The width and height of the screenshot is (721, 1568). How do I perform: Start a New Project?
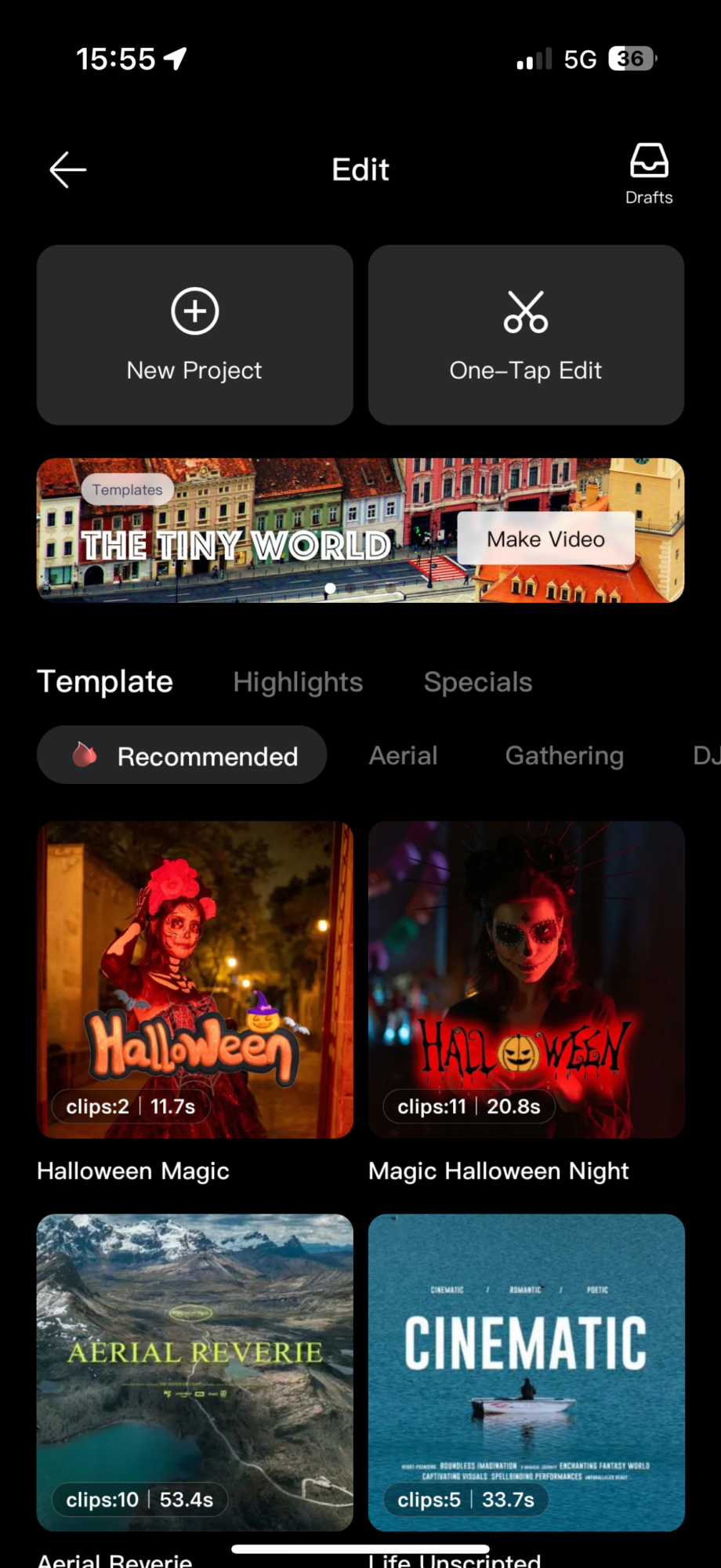tap(194, 335)
